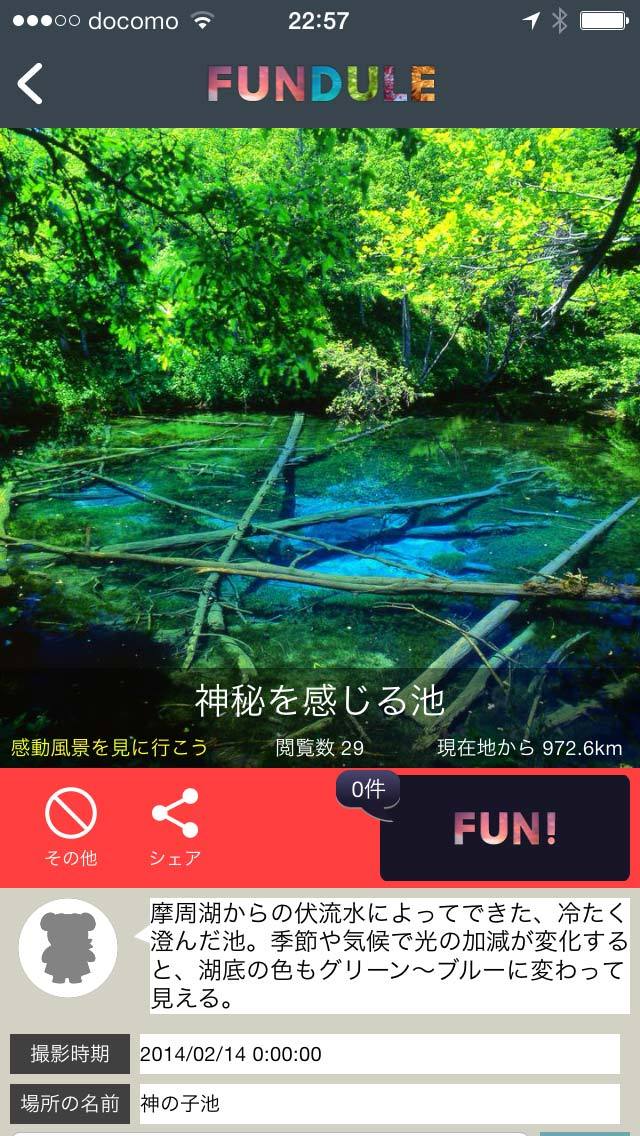This screenshot has height=1136, width=640.
Task: Tap the FUN! button
Action: click(505, 828)
